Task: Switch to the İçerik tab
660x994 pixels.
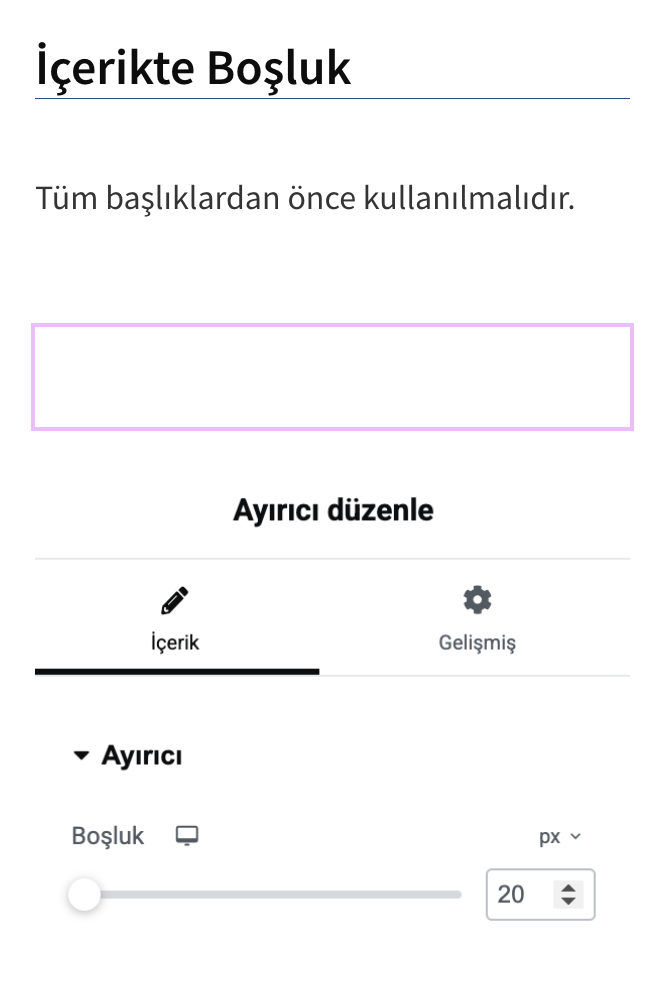Action: coord(176,620)
